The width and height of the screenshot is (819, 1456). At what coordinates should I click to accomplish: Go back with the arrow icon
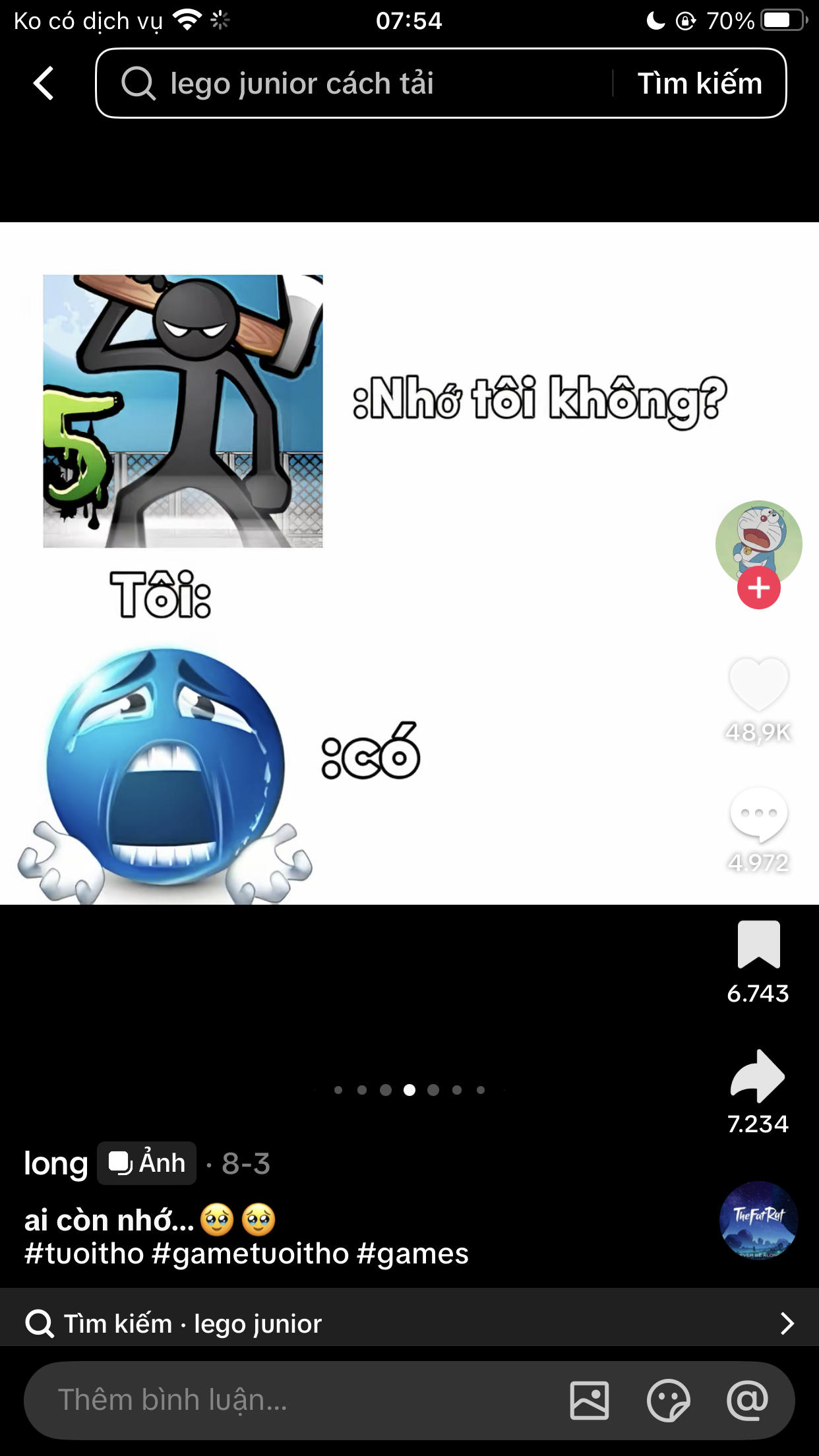click(44, 84)
